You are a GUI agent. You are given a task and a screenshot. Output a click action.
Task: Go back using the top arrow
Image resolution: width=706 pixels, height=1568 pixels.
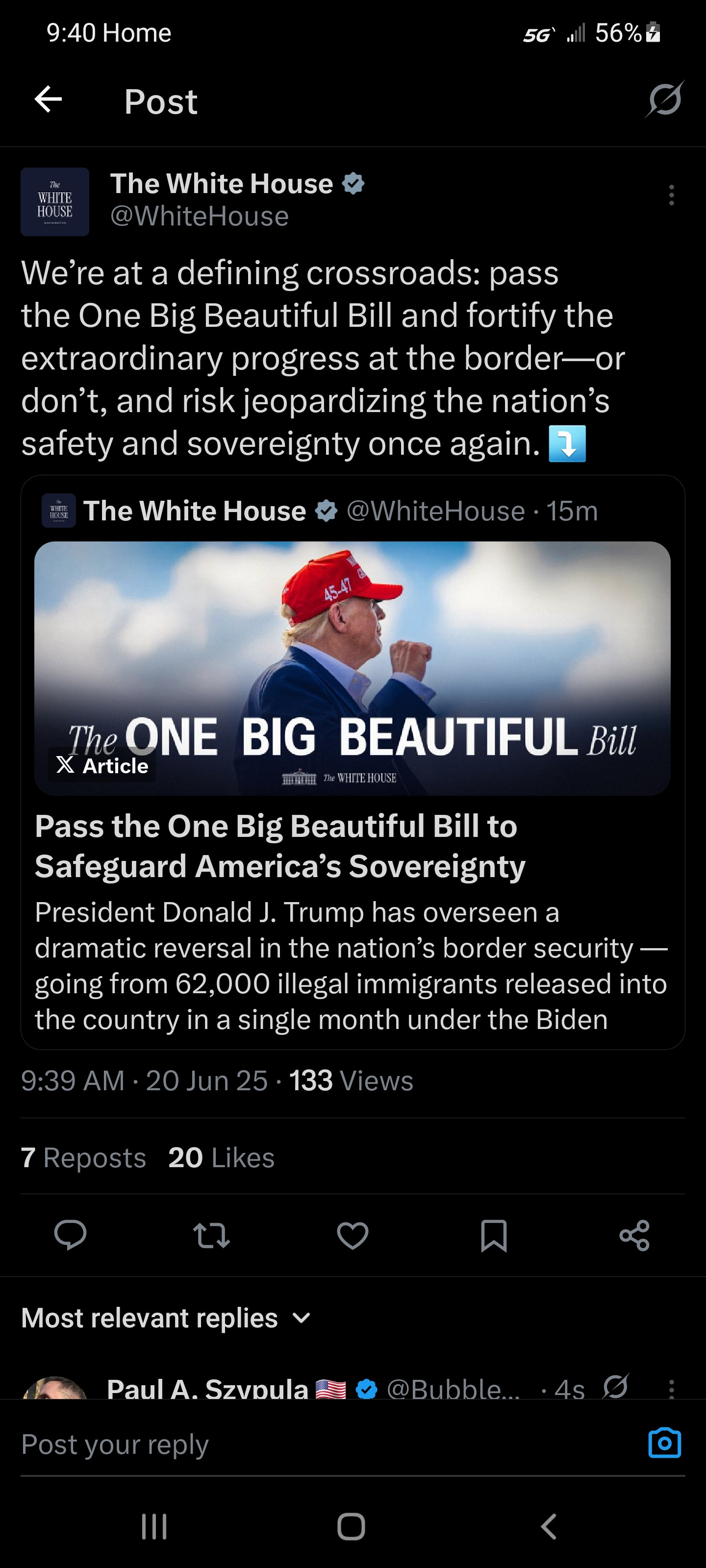[49, 100]
